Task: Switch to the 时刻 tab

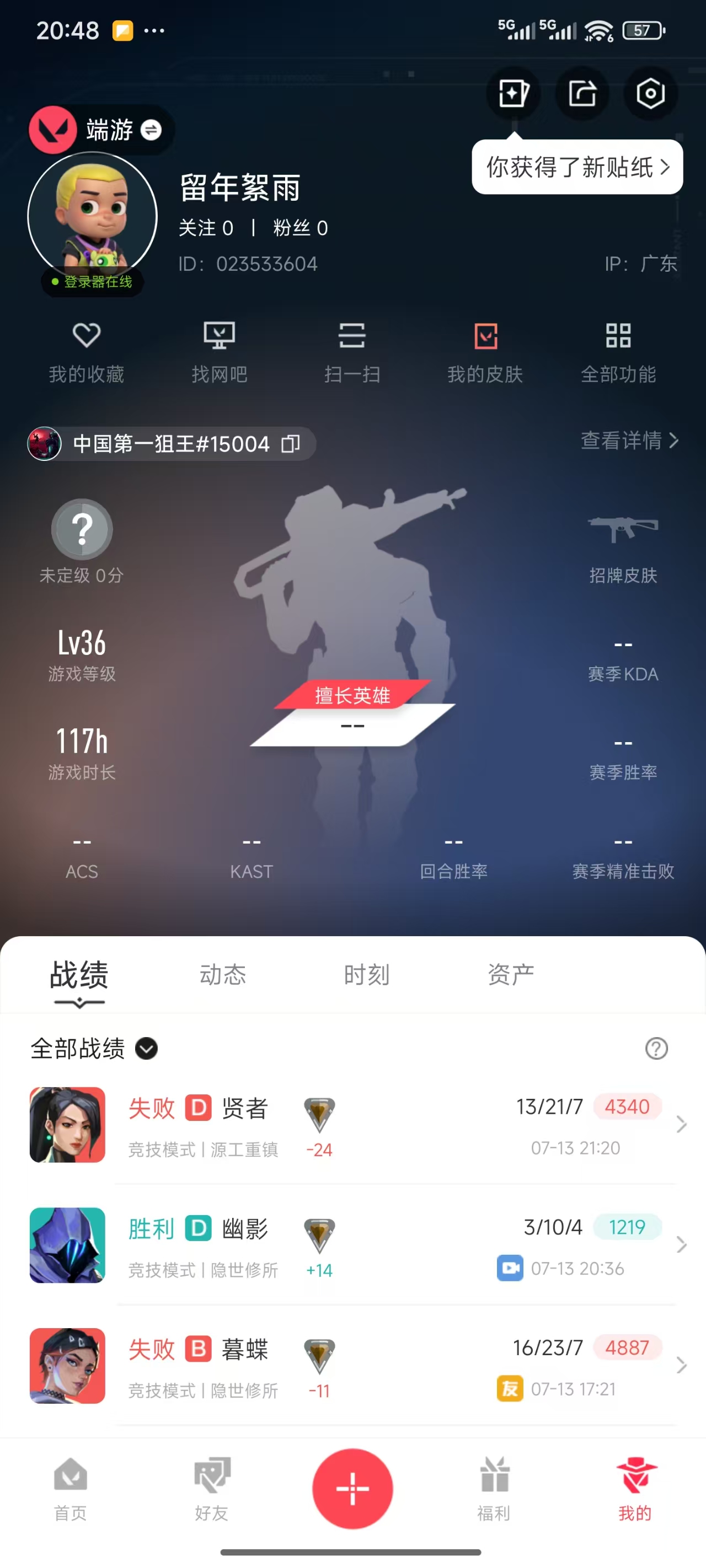Action: 366,975
